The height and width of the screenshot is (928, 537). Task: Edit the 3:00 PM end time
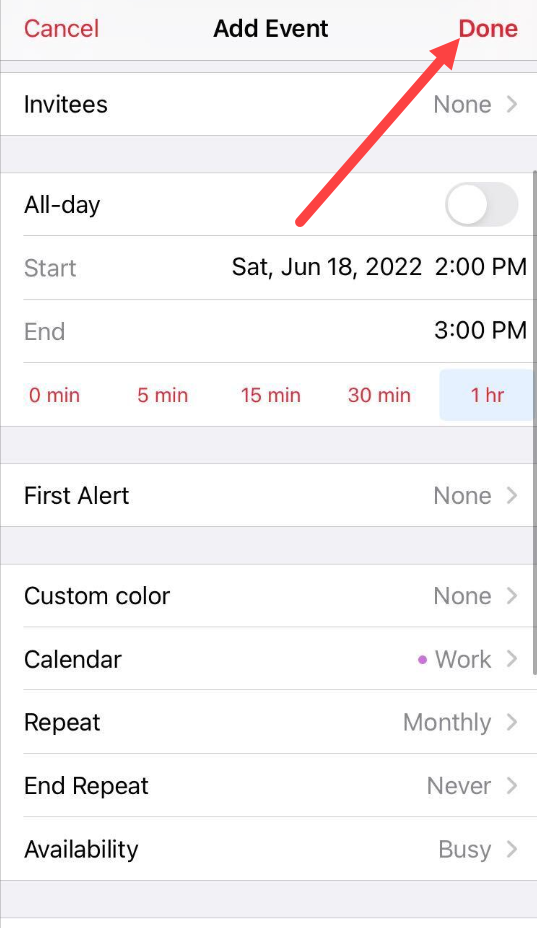[x=480, y=330]
